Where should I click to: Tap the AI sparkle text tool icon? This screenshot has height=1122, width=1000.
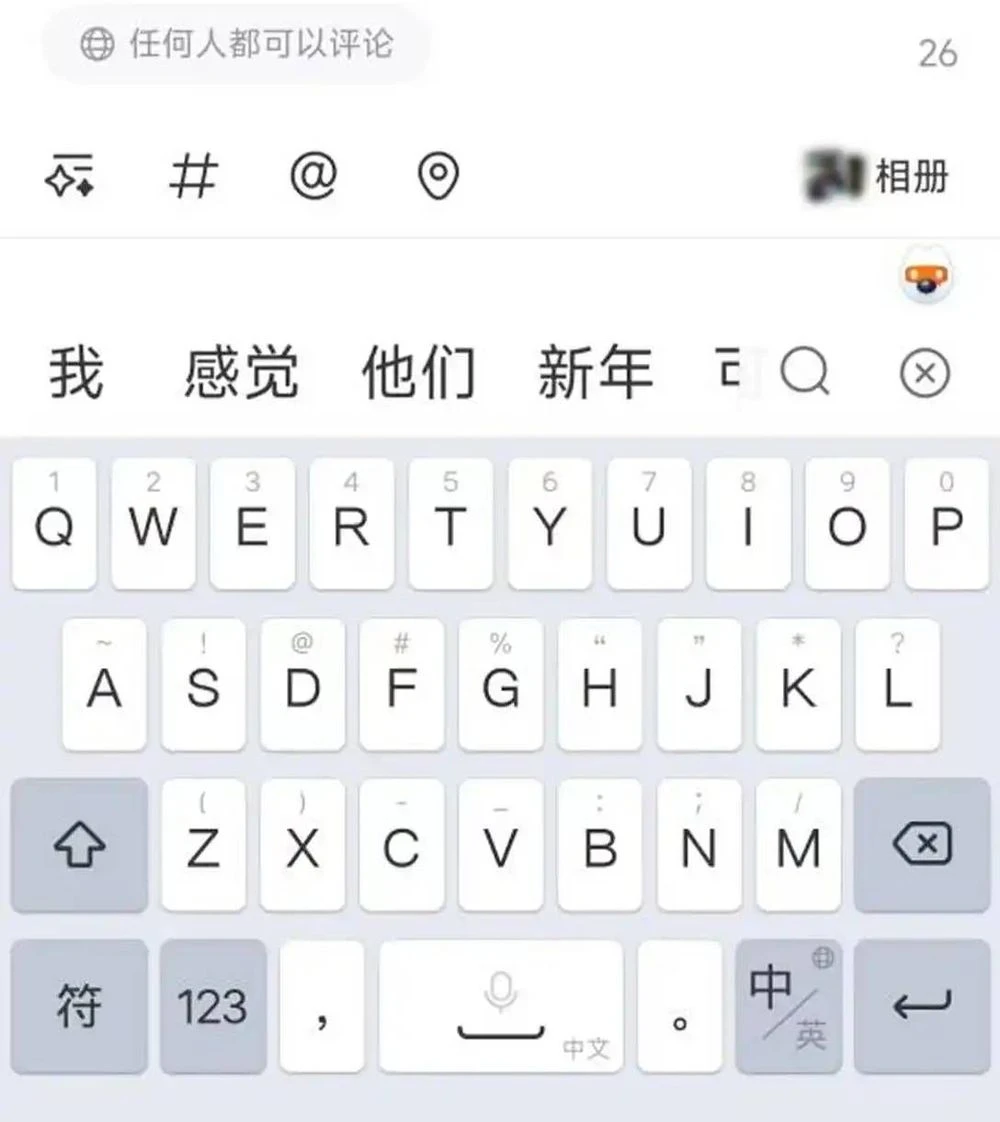70,178
